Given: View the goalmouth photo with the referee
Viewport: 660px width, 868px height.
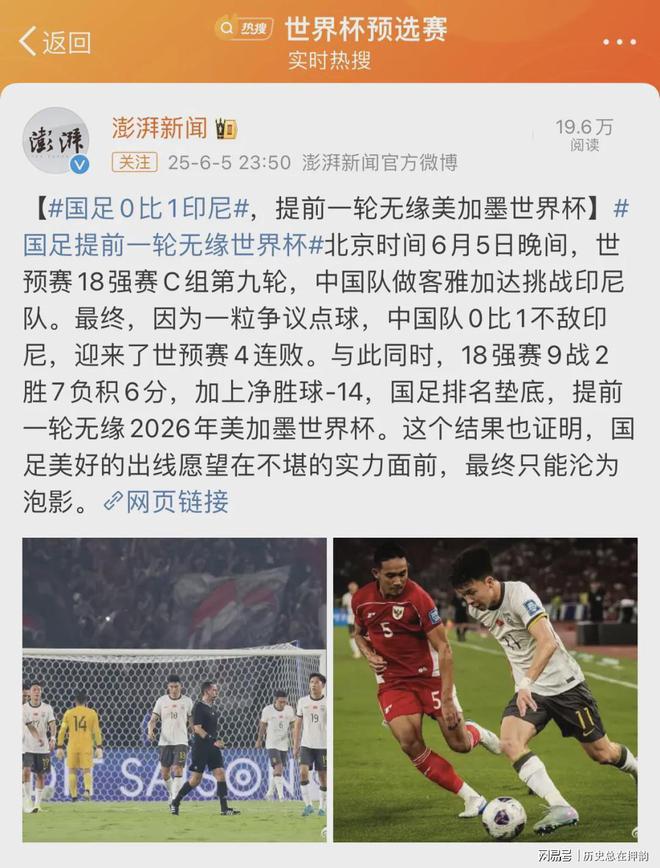Looking at the screenshot, I should (174, 690).
